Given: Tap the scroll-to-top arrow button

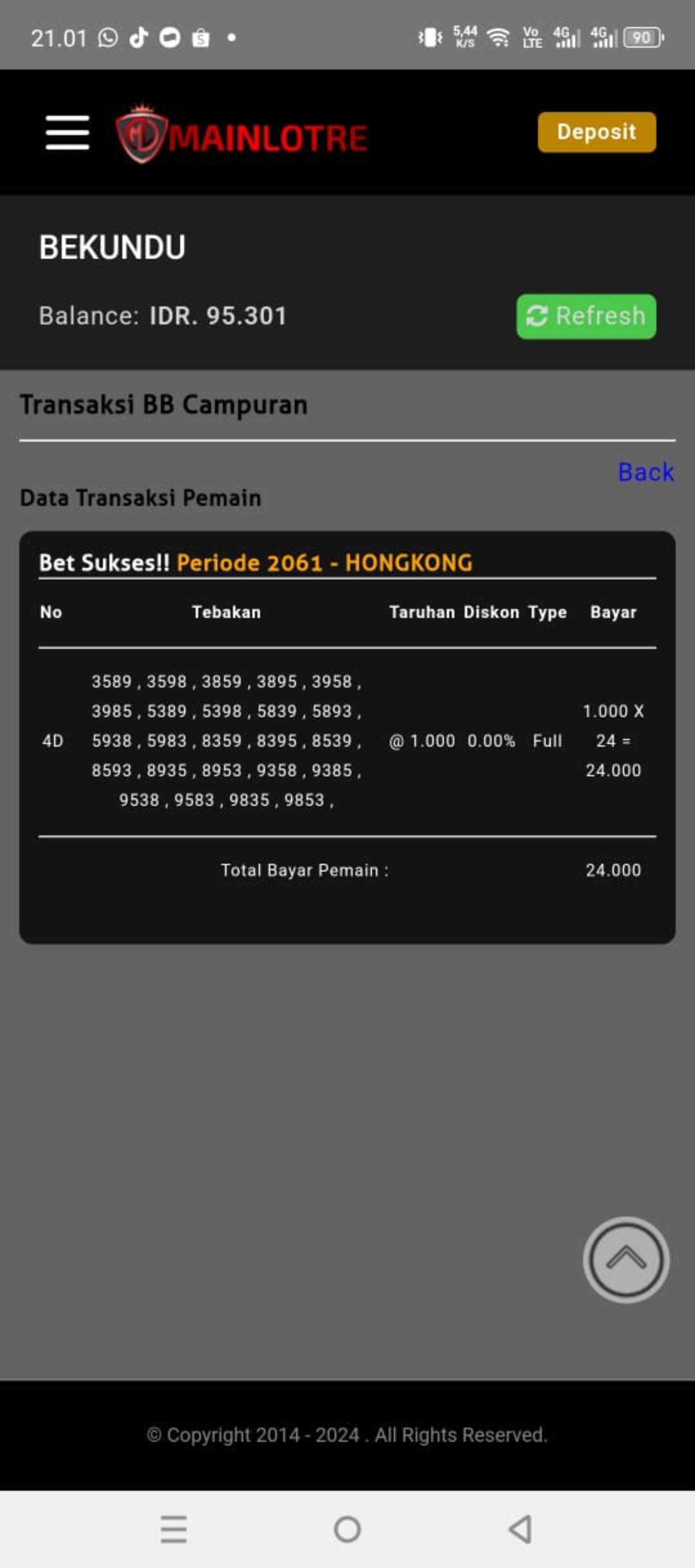Looking at the screenshot, I should (x=625, y=1260).
